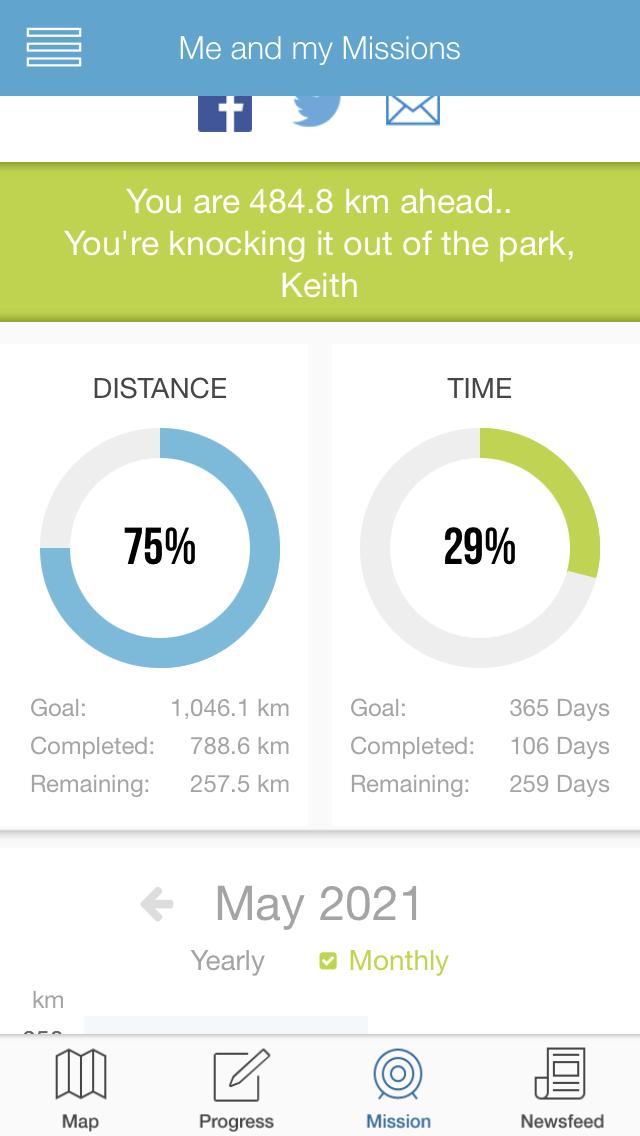The image size is (640, 1136).
Task: Share progress via email
Action: click(412, 110)
